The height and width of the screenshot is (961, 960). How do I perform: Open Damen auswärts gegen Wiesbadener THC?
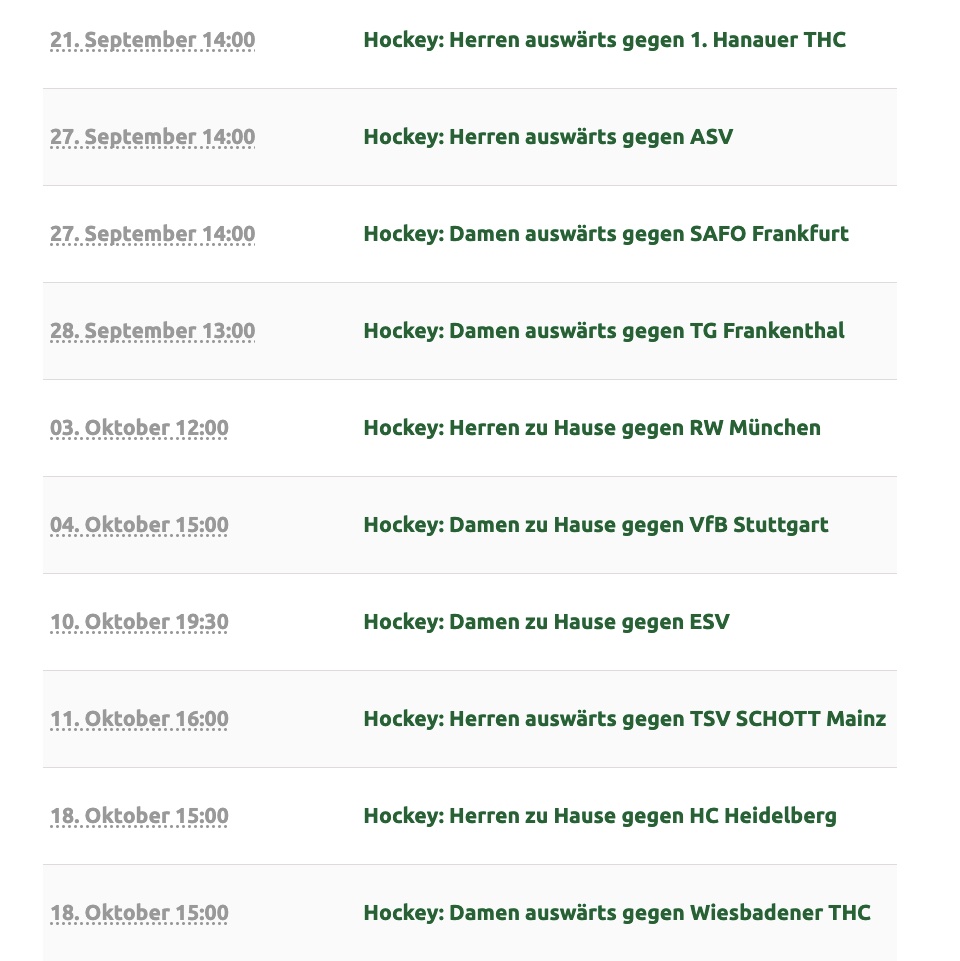[617, 913]
